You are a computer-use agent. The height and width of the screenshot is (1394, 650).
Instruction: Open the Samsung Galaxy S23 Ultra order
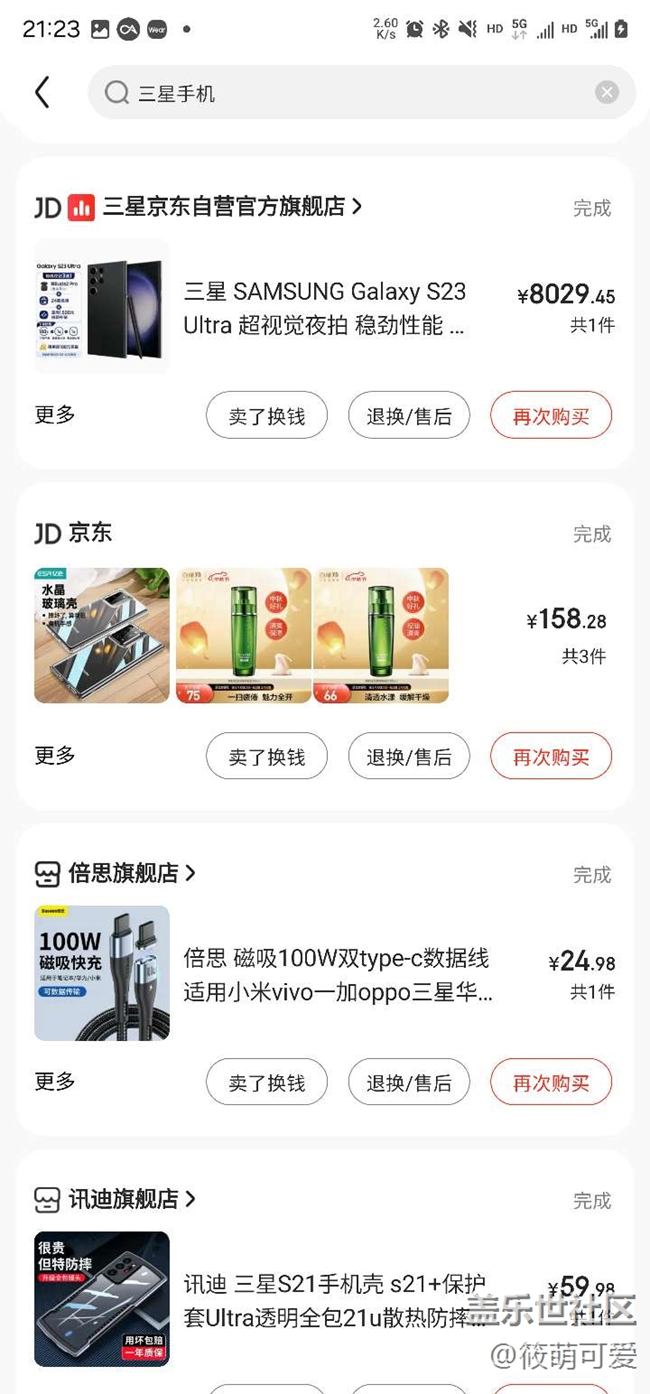pos(324,308)
